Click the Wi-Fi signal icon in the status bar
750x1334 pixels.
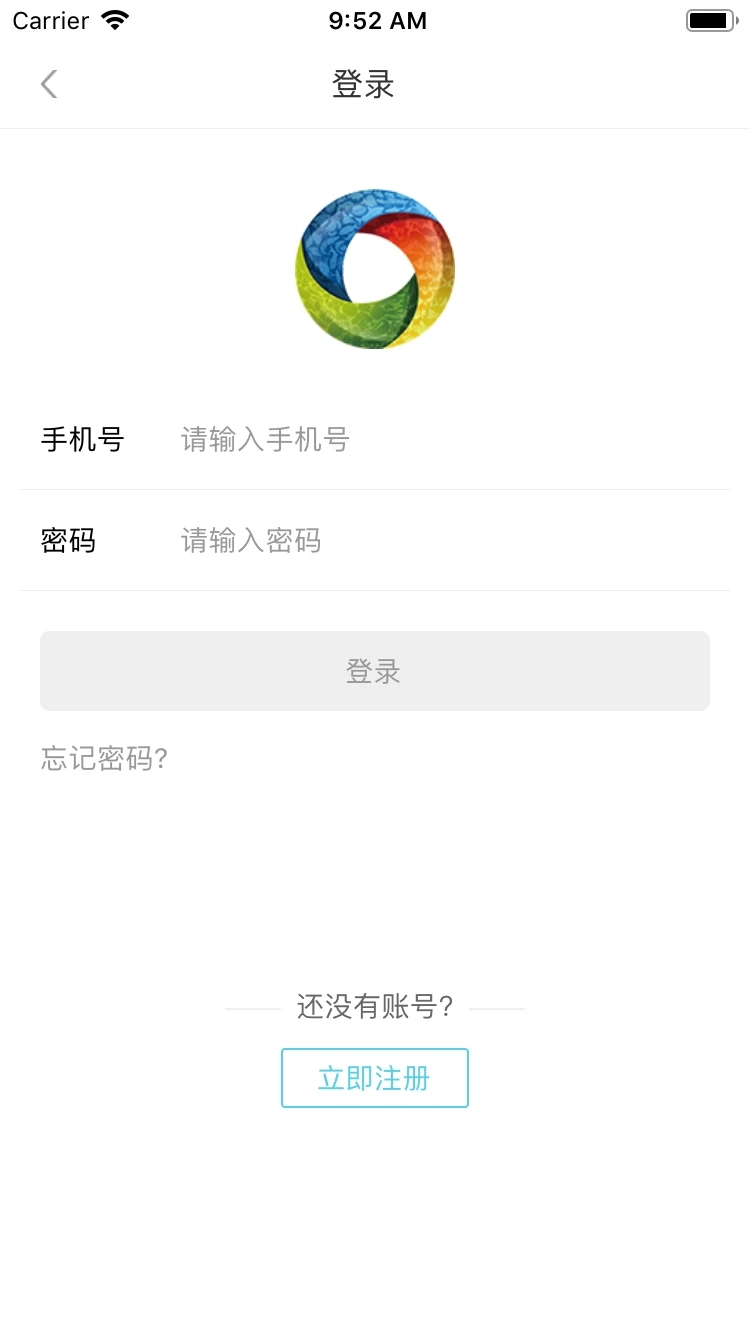click(x=115, y=19)
